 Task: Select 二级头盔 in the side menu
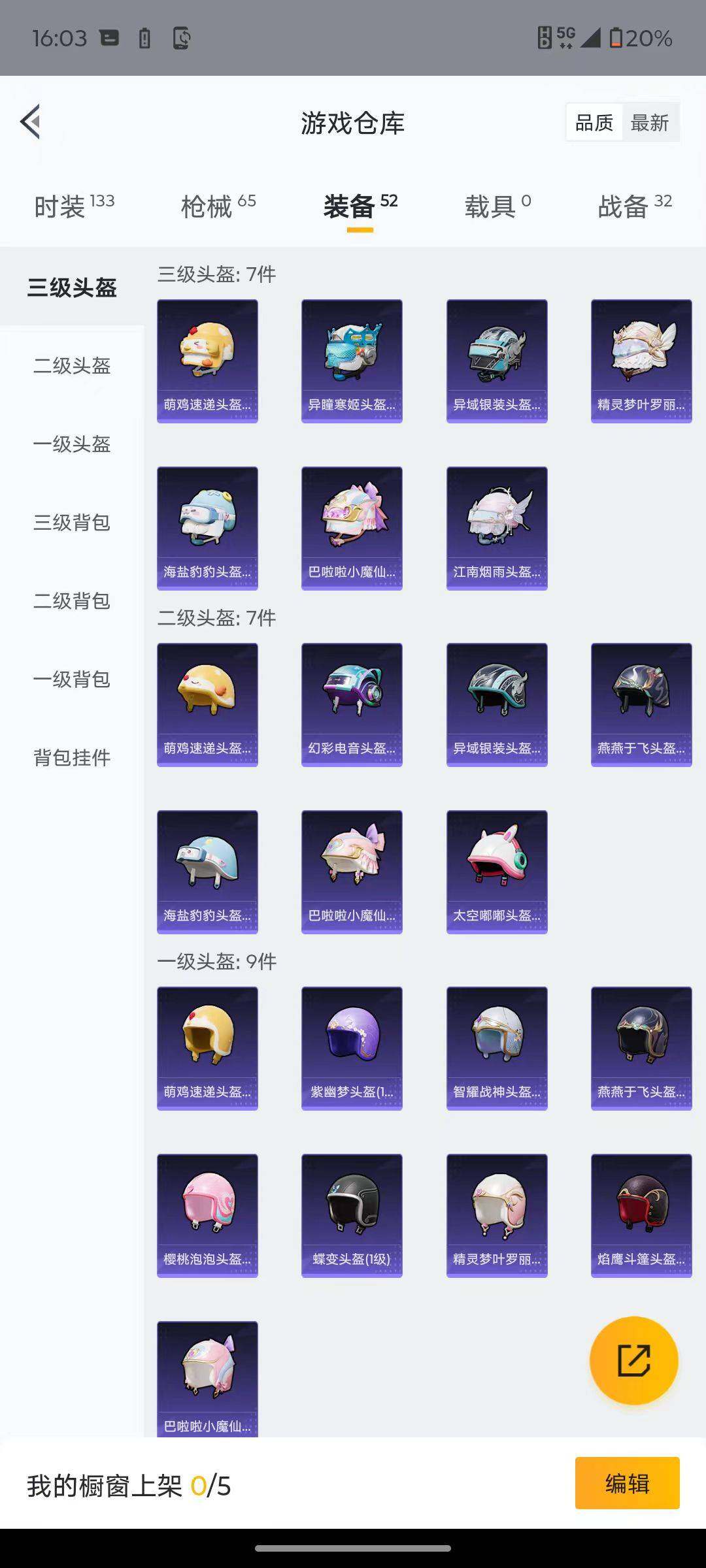point(72,366)
